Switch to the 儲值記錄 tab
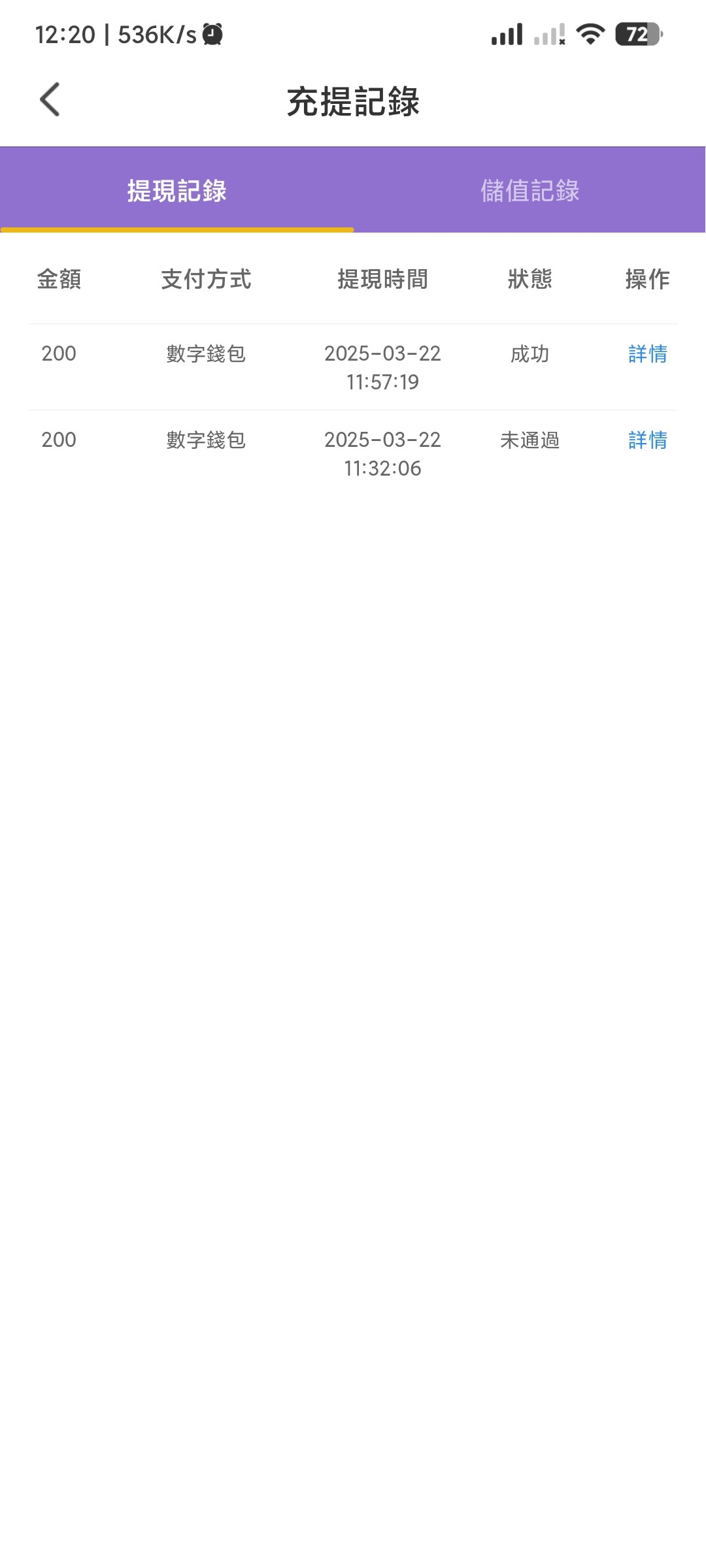706x1568 pixels. pyautogui.click(x=529, y=190)
